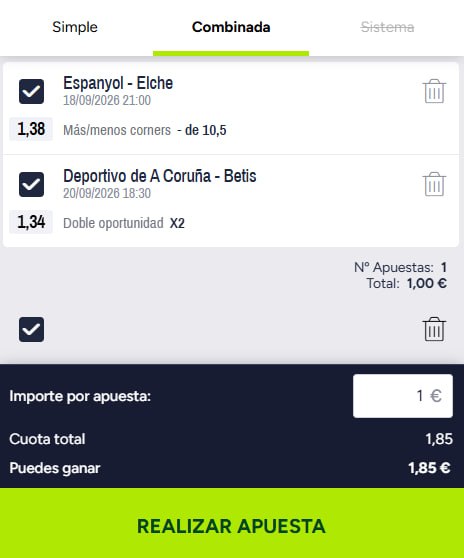Viewport: 464px width, 558px height.
Task: Toggle the select-all checkbox below the total
Action: click(x=31, y=329)
